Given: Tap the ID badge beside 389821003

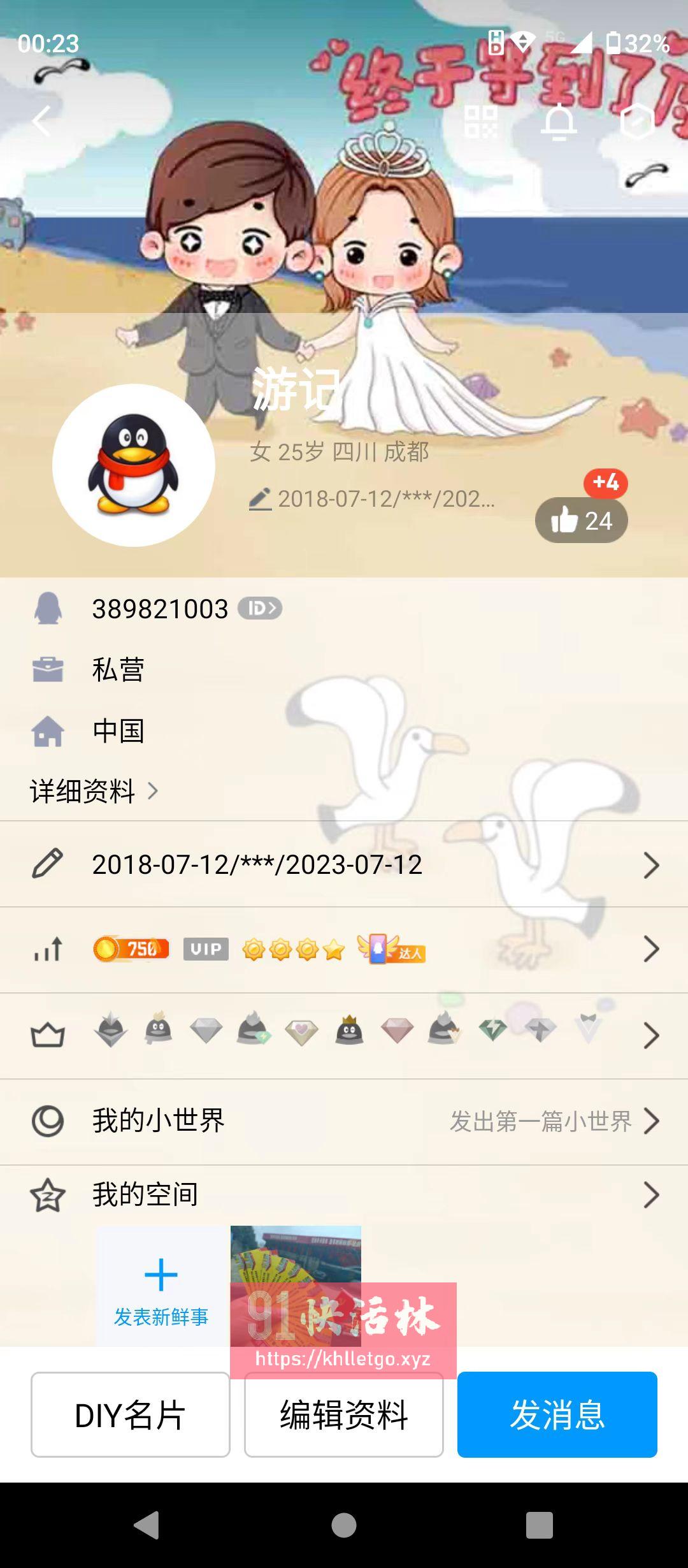Looking at the screenshot, I should [261, 609].
